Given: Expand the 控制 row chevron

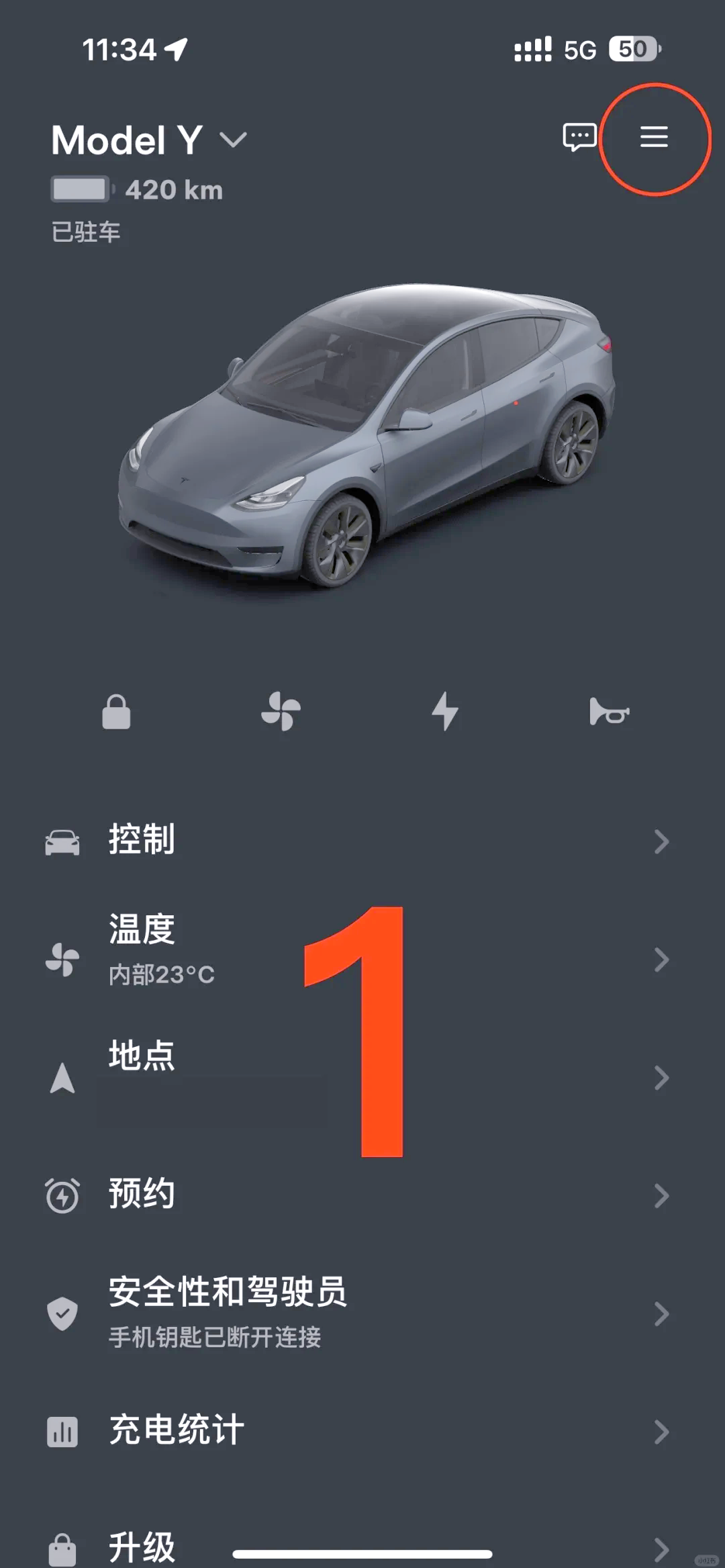Looking at the screenshot, I should click(661, 839).
